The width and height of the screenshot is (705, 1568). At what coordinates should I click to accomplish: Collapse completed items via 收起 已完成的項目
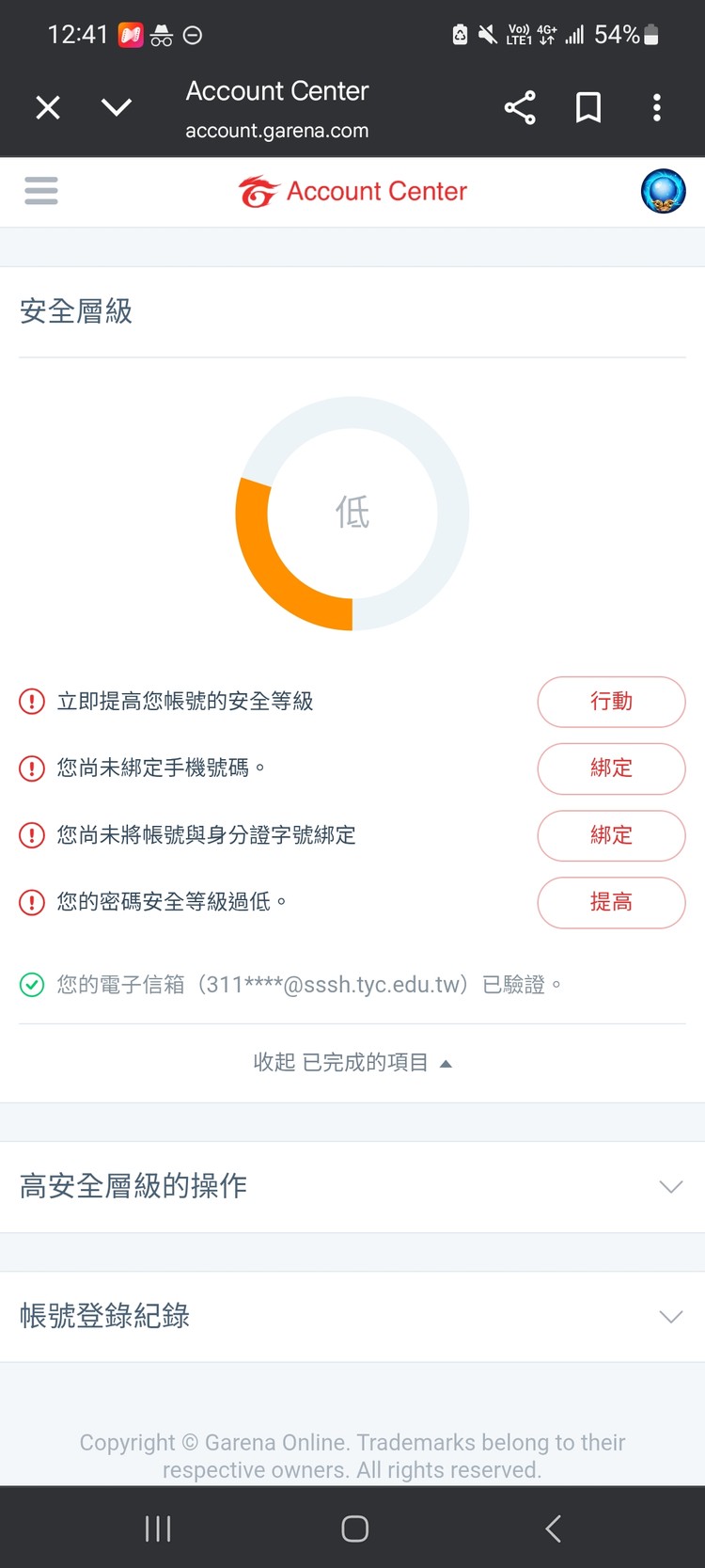point(352,1062)
